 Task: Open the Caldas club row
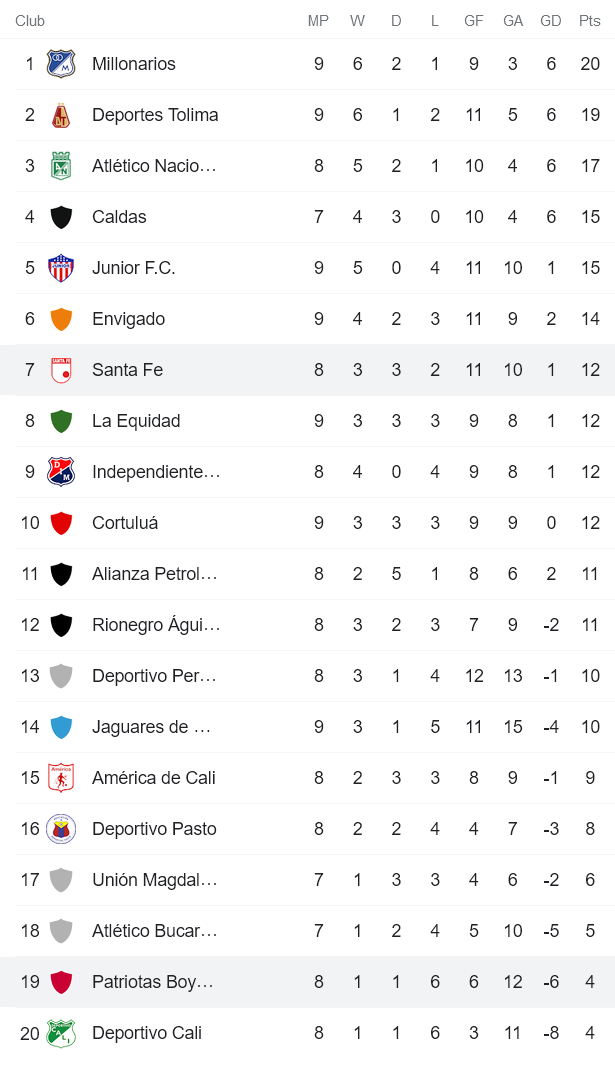click(119, 217)
